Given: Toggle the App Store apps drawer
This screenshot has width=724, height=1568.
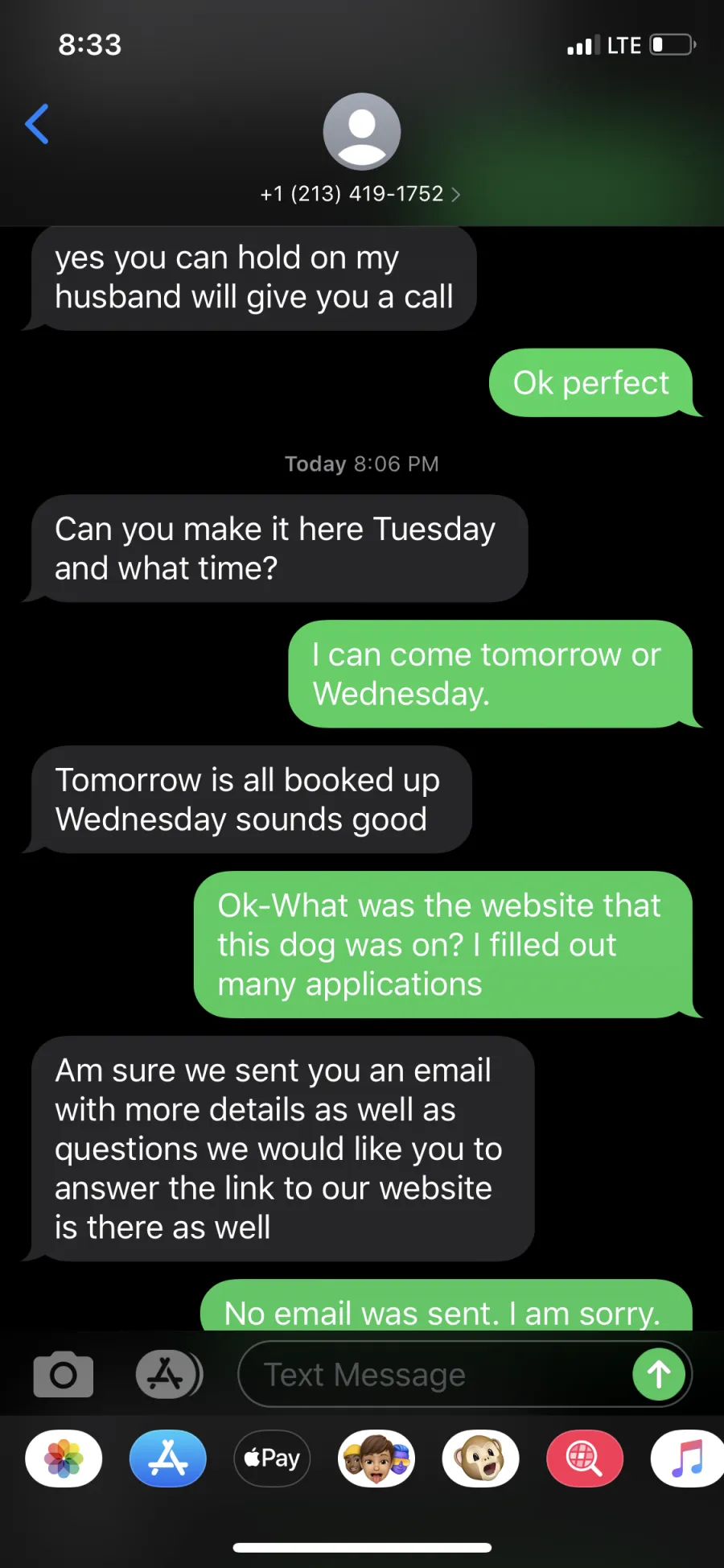Looking at the screenshot, I should click(x=169, y=1374).
